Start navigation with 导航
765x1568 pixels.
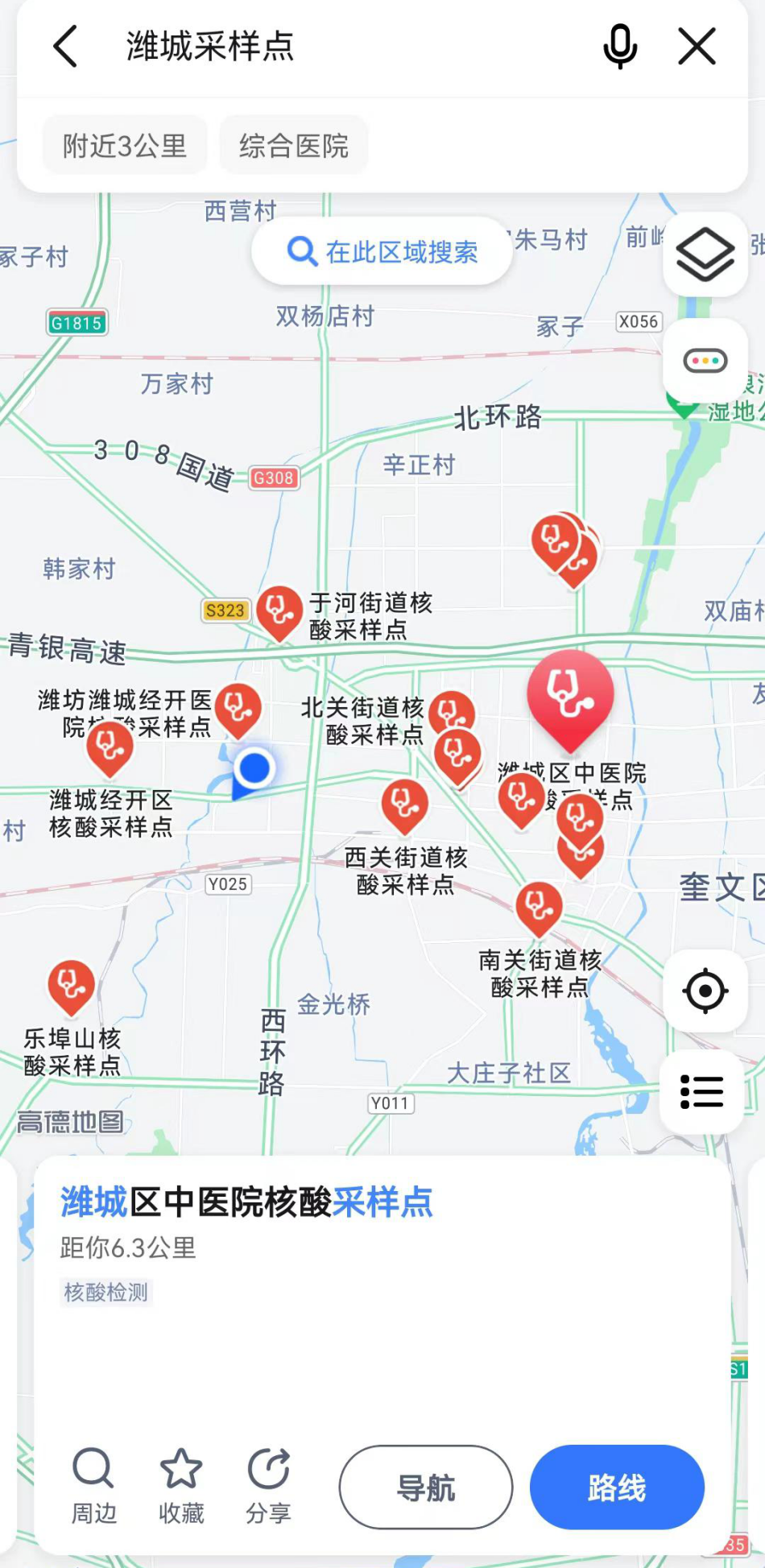click(426, 1487)
